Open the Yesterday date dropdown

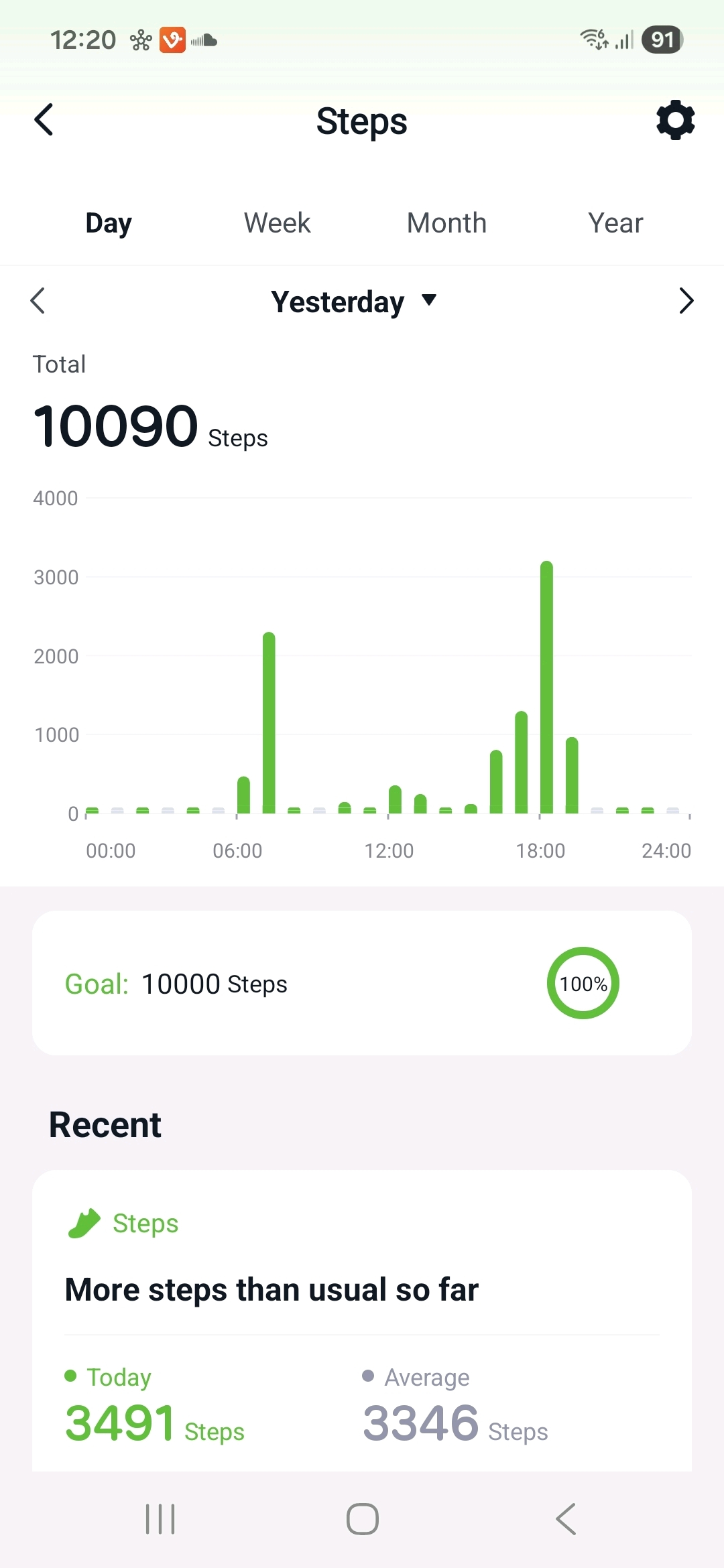pyautogui.click(x=353, y=302)
